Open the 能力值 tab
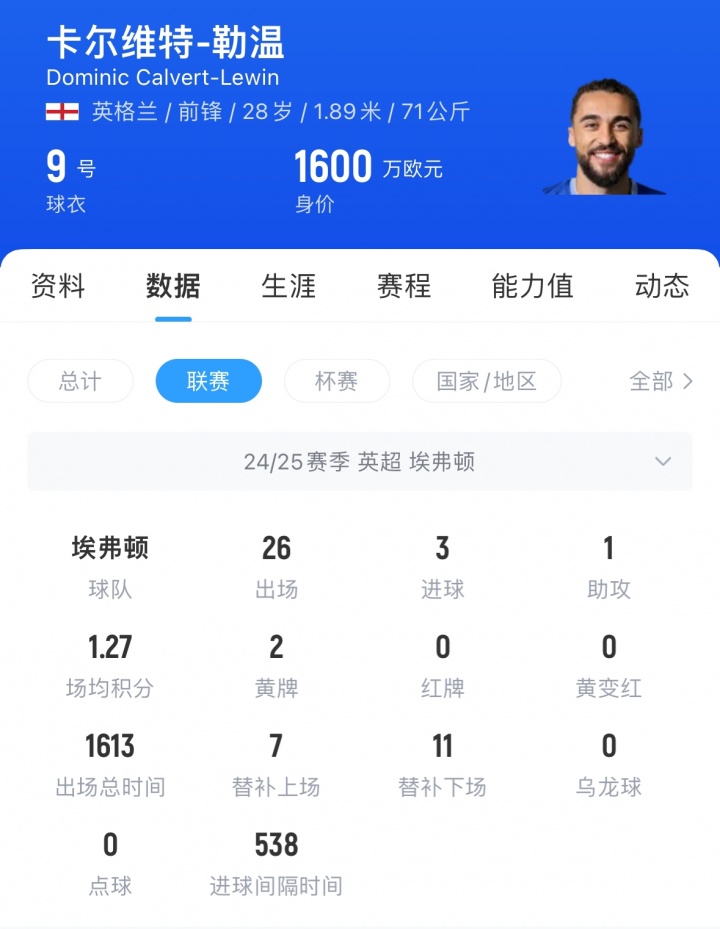 [x=532, y=287]
